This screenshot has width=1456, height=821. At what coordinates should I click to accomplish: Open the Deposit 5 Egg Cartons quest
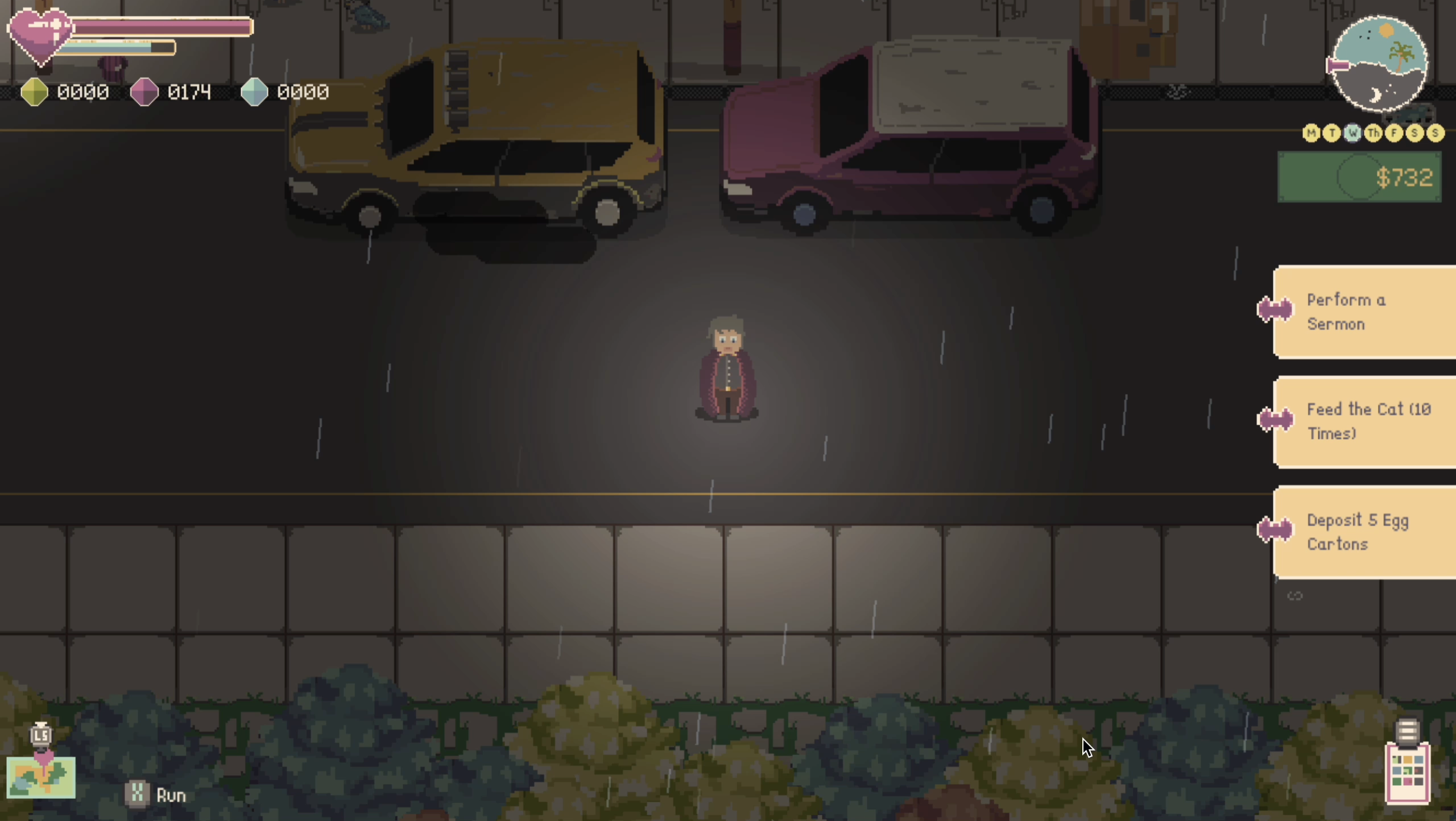(x=1365, y=532)
